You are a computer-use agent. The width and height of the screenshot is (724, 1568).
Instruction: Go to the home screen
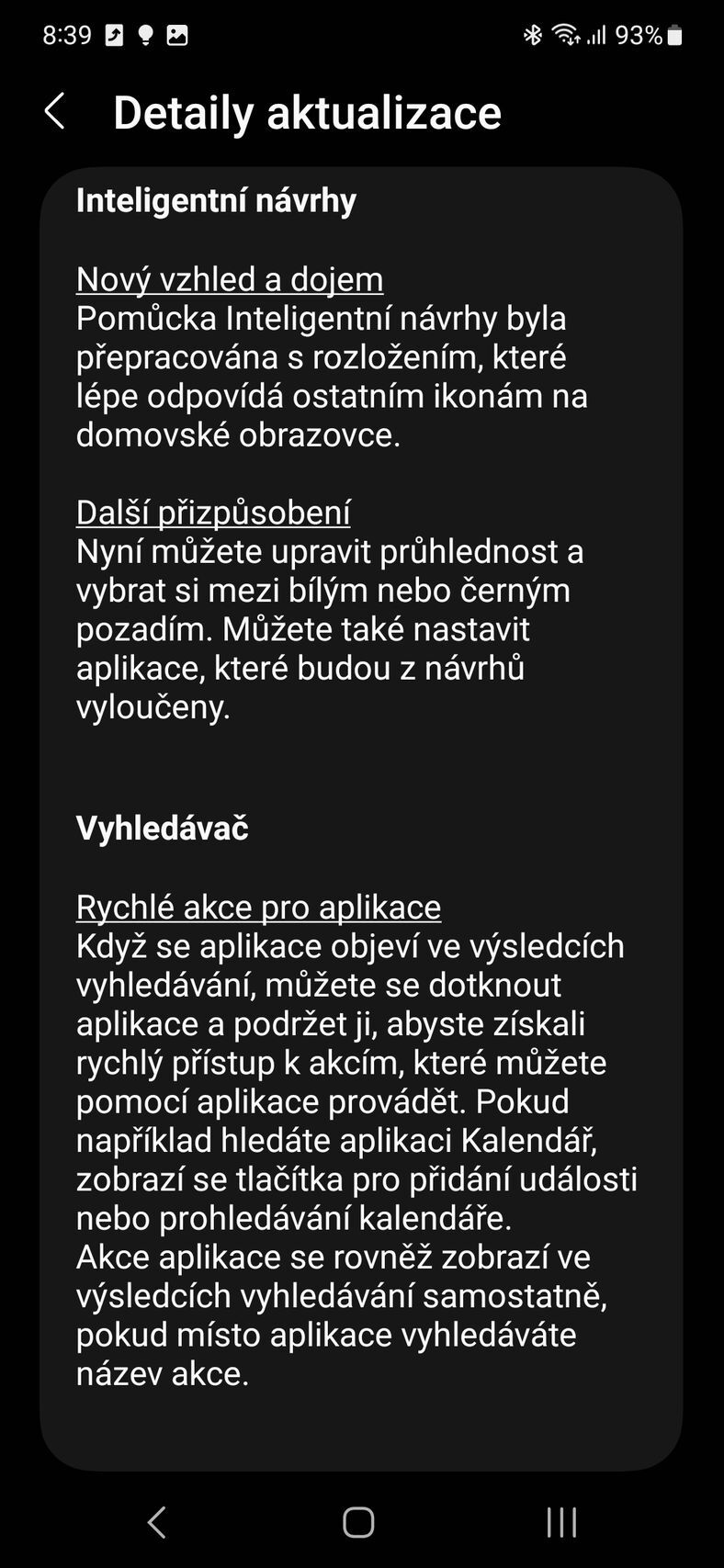358,1522
